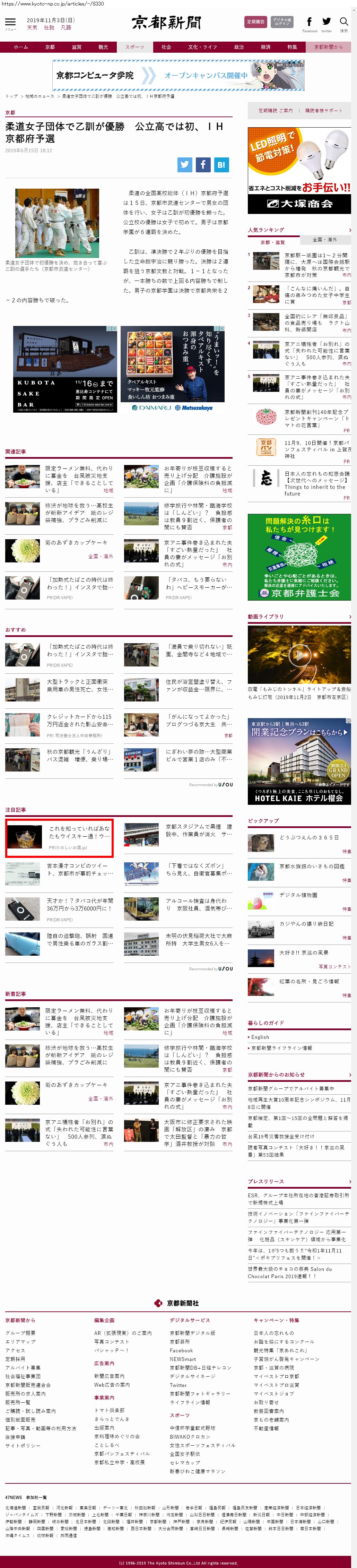Open the hamburger menu at top left
The image size is (357, 1568).
[10, 23]
